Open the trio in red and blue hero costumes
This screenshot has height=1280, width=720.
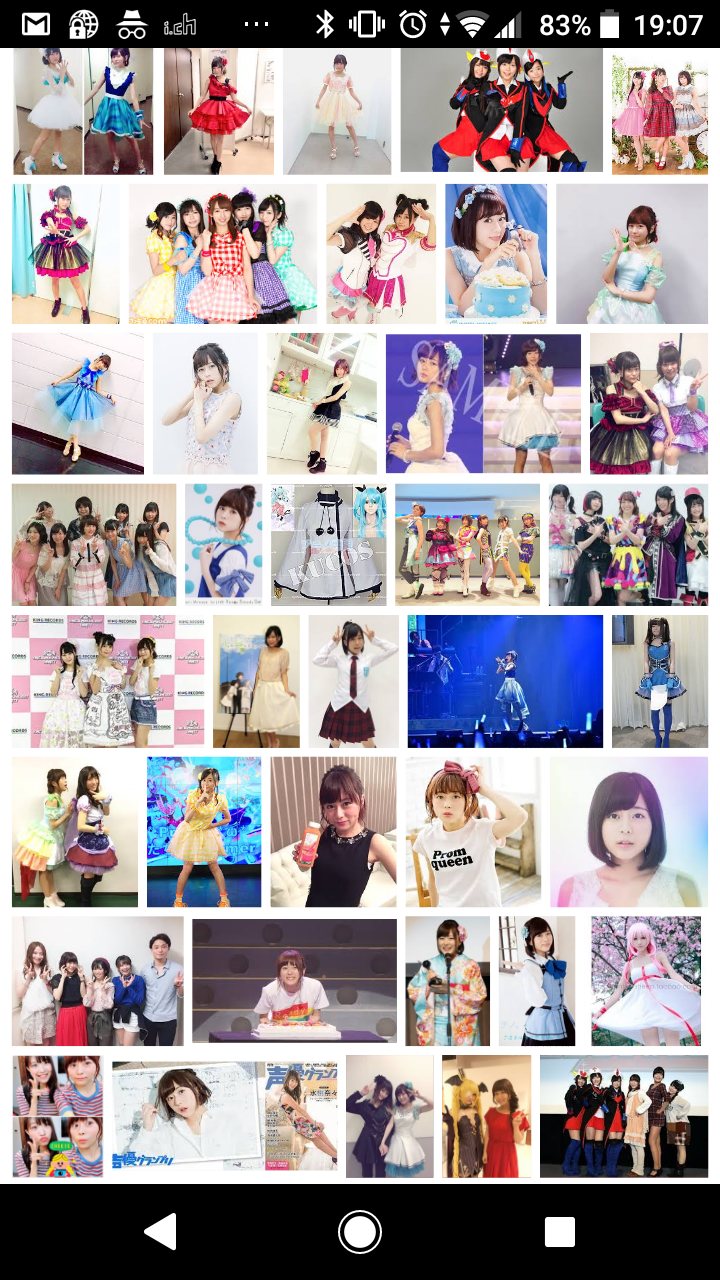(x=502, y=110)
